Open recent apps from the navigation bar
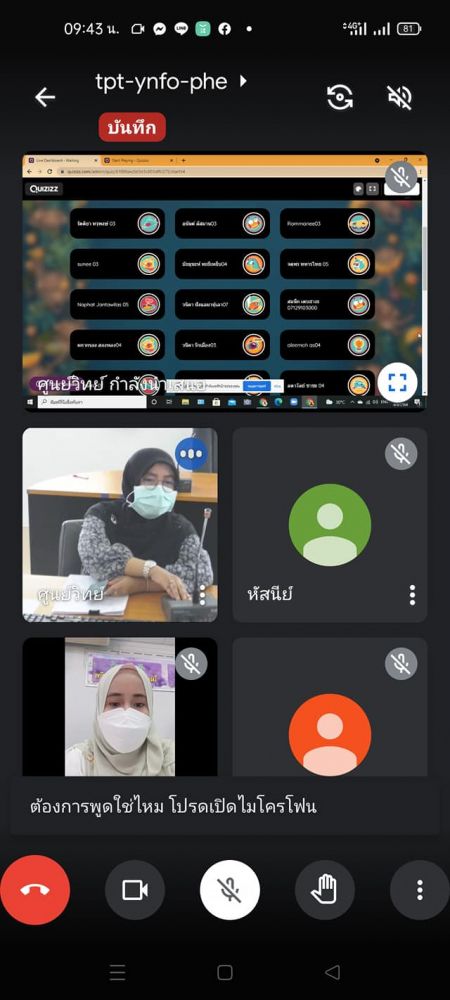The image size is (450, 1000). coord(117,972)
